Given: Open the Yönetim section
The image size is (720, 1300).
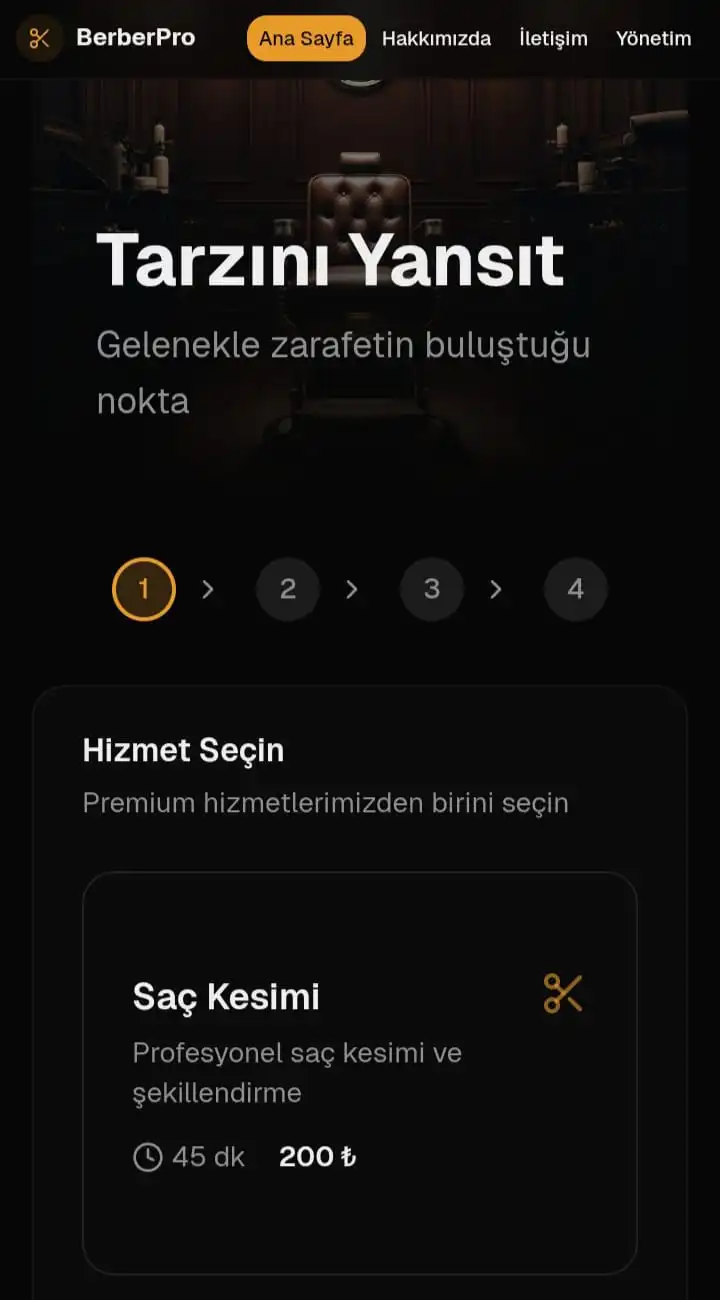Looking at the screenshot, I should [653, 39].
